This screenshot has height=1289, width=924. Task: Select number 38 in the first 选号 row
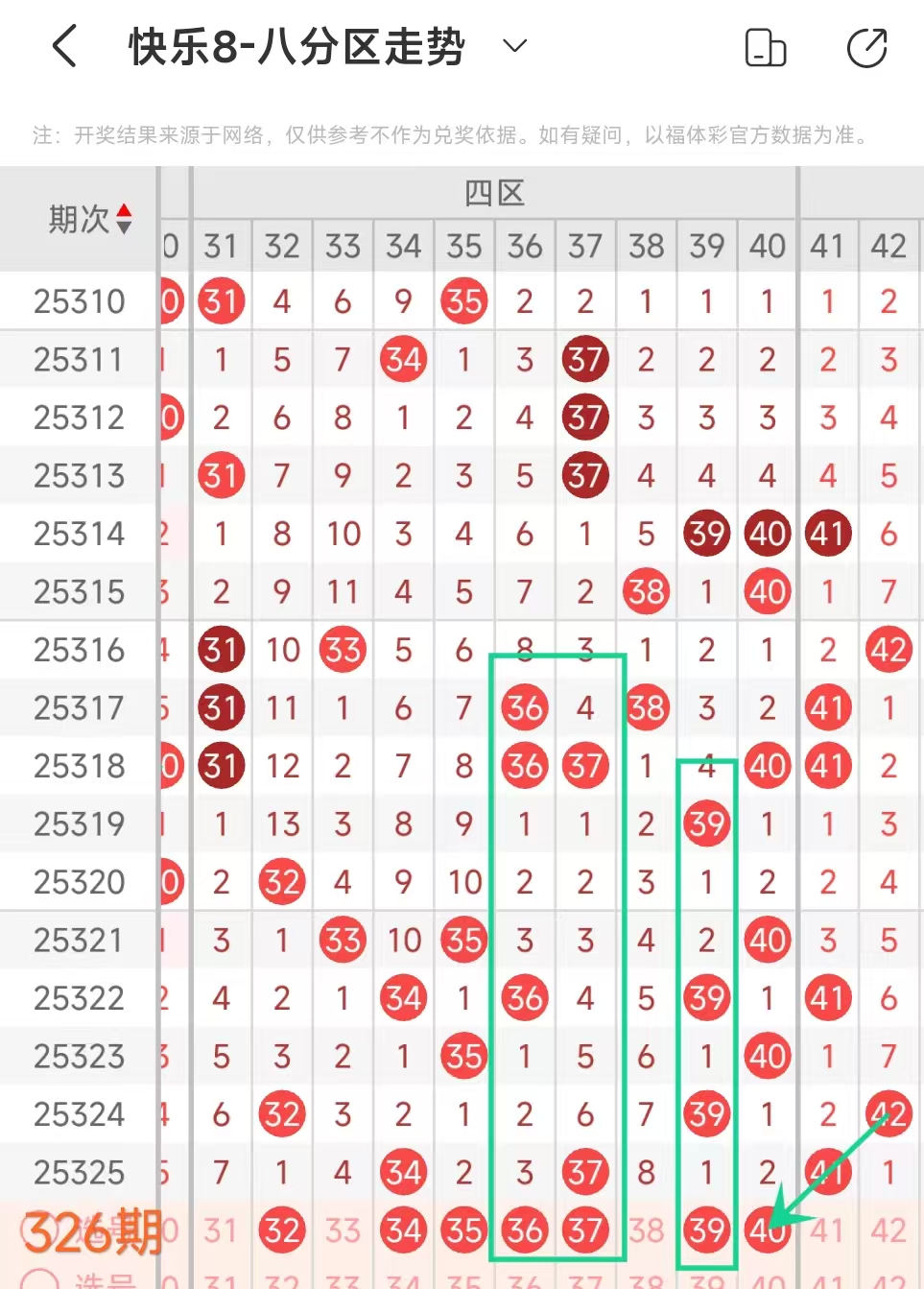pos(646,1229)
